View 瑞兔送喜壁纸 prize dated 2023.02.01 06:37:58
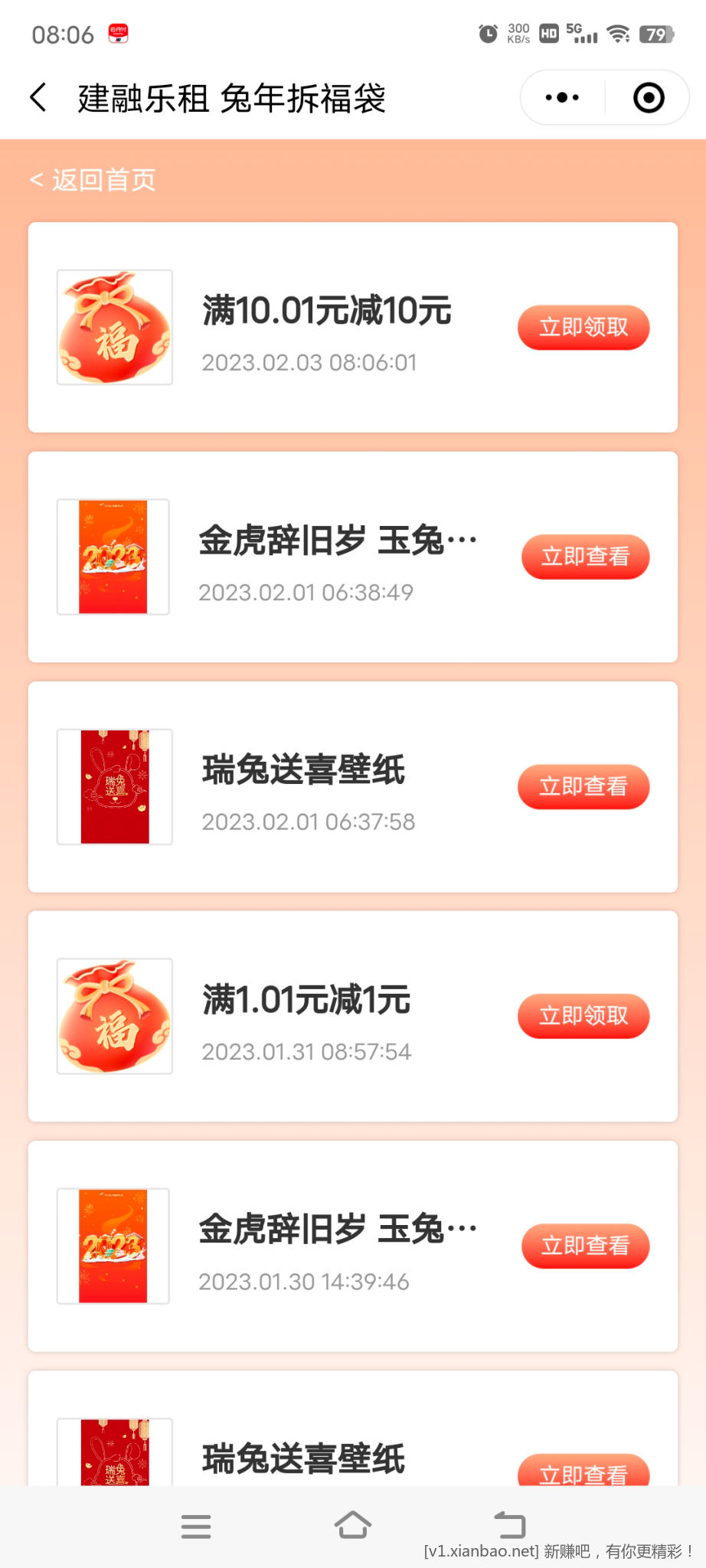The image size is (706, 1568). (x=583, y=786)
